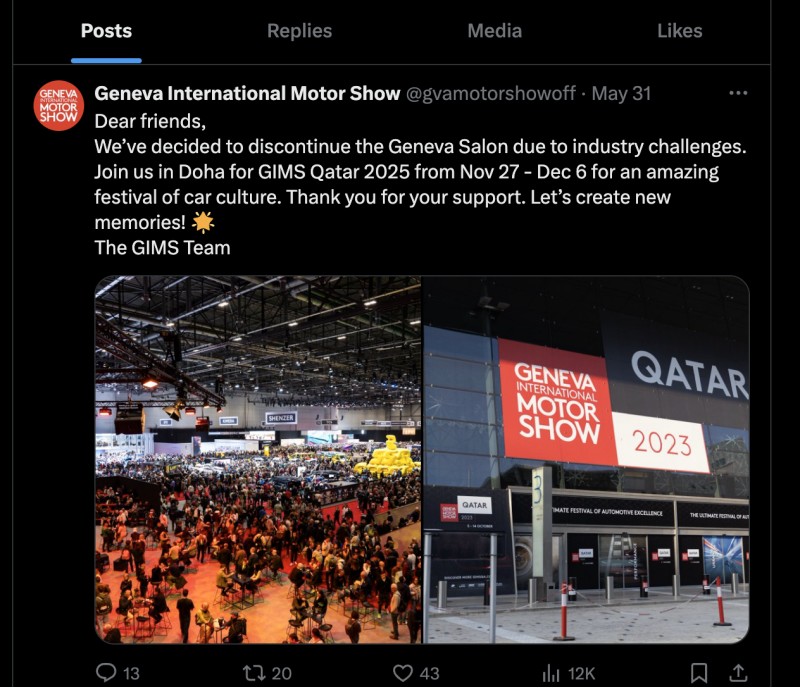Select the Posts tab
The height and width of the screenshot is (687, 800).
coord(106,31)
